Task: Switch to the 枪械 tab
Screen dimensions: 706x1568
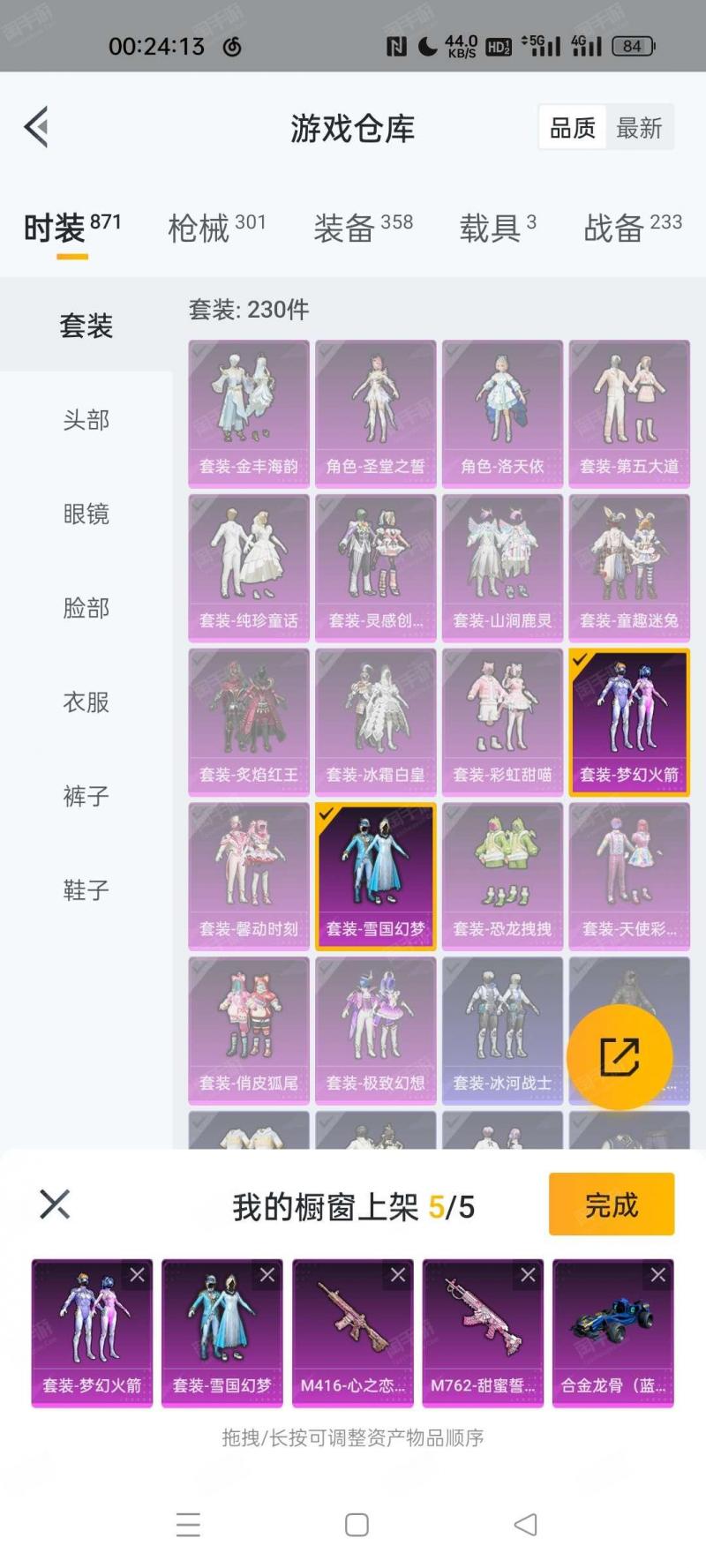Action: (216, 228)
